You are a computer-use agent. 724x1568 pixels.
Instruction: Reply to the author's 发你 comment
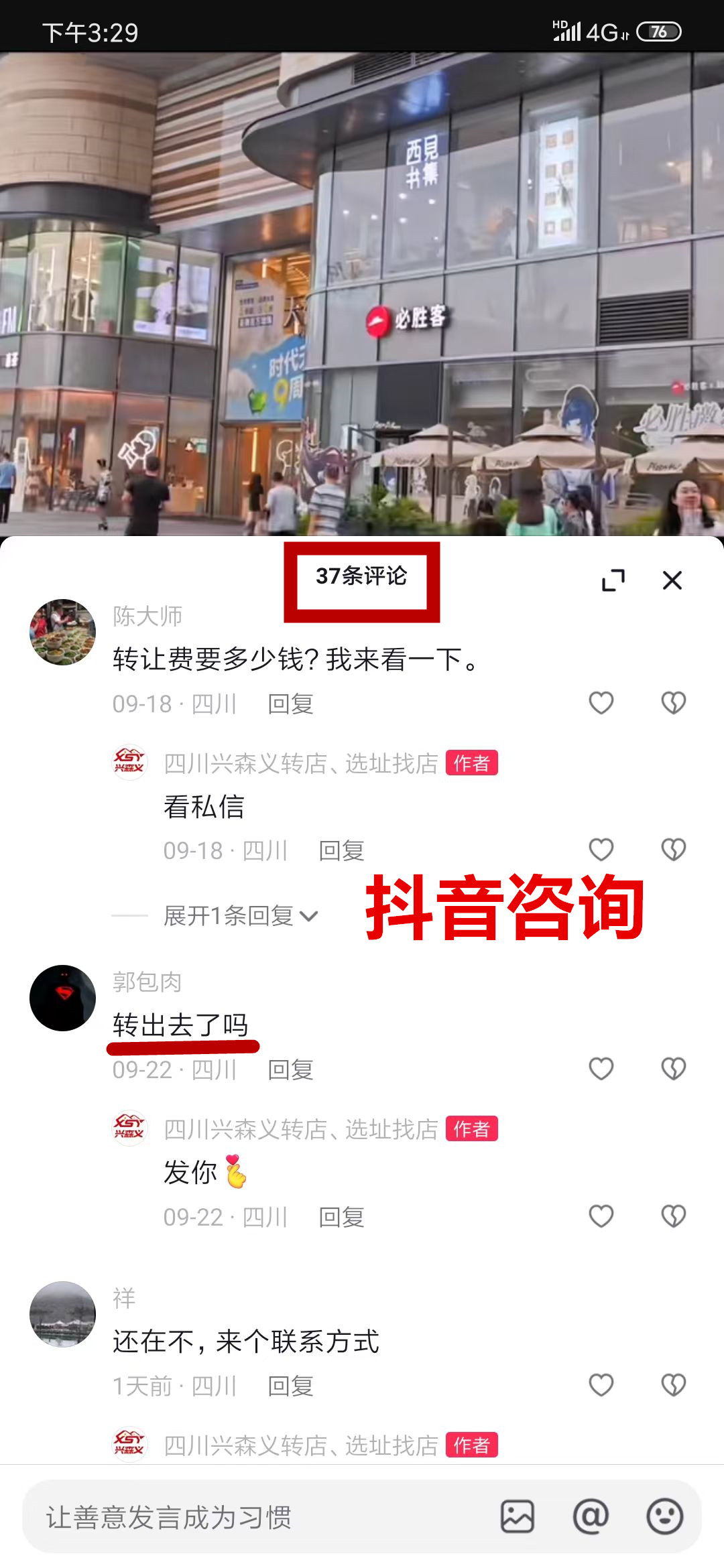pos(341,1217)
